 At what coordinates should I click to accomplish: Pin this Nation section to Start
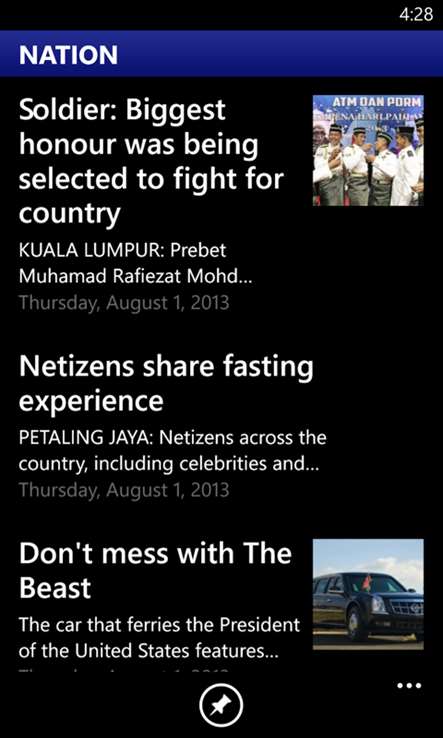221,706
